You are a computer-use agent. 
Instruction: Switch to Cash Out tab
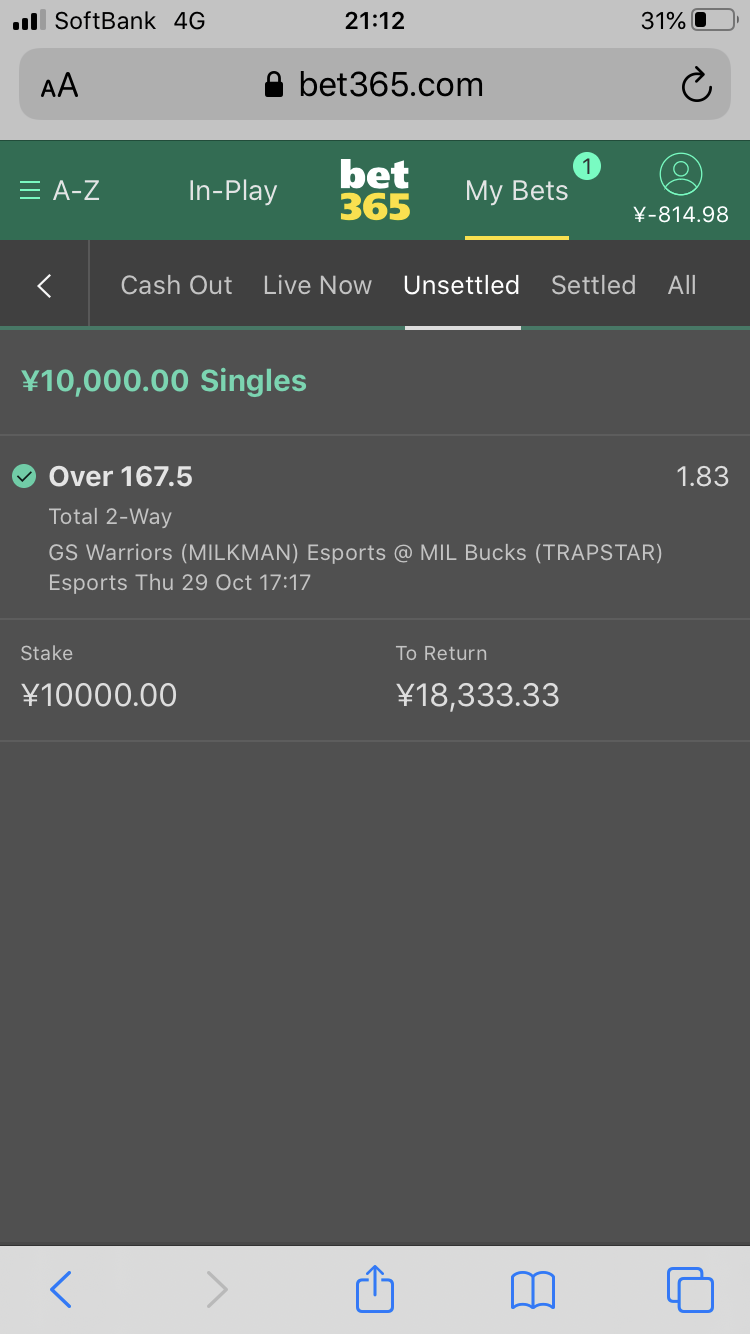coord(176,286)
